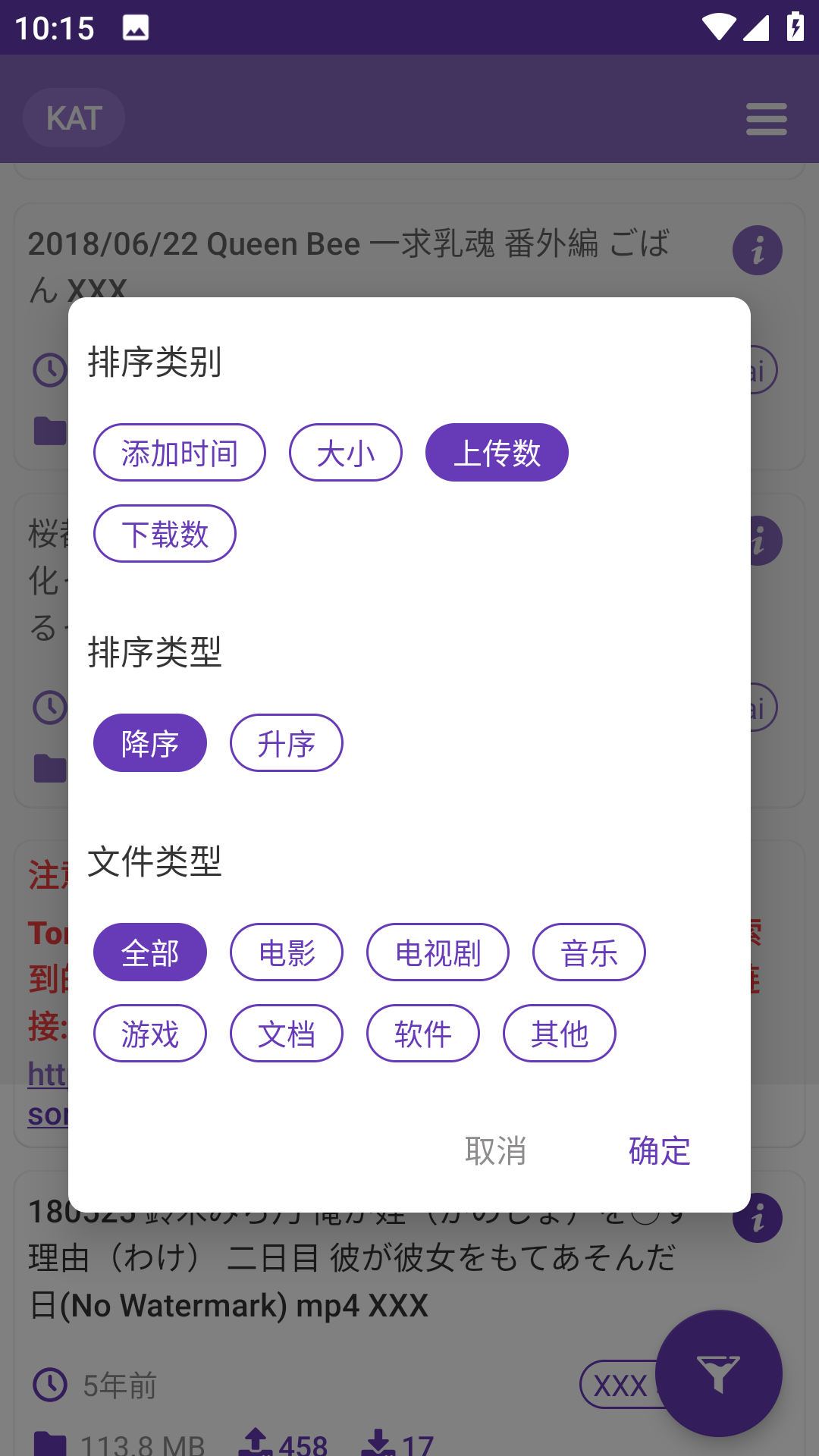This screenshot has width=819, height=1456.
Task: Open the navigation hamburger menu
Action: [x=766, y=119]
